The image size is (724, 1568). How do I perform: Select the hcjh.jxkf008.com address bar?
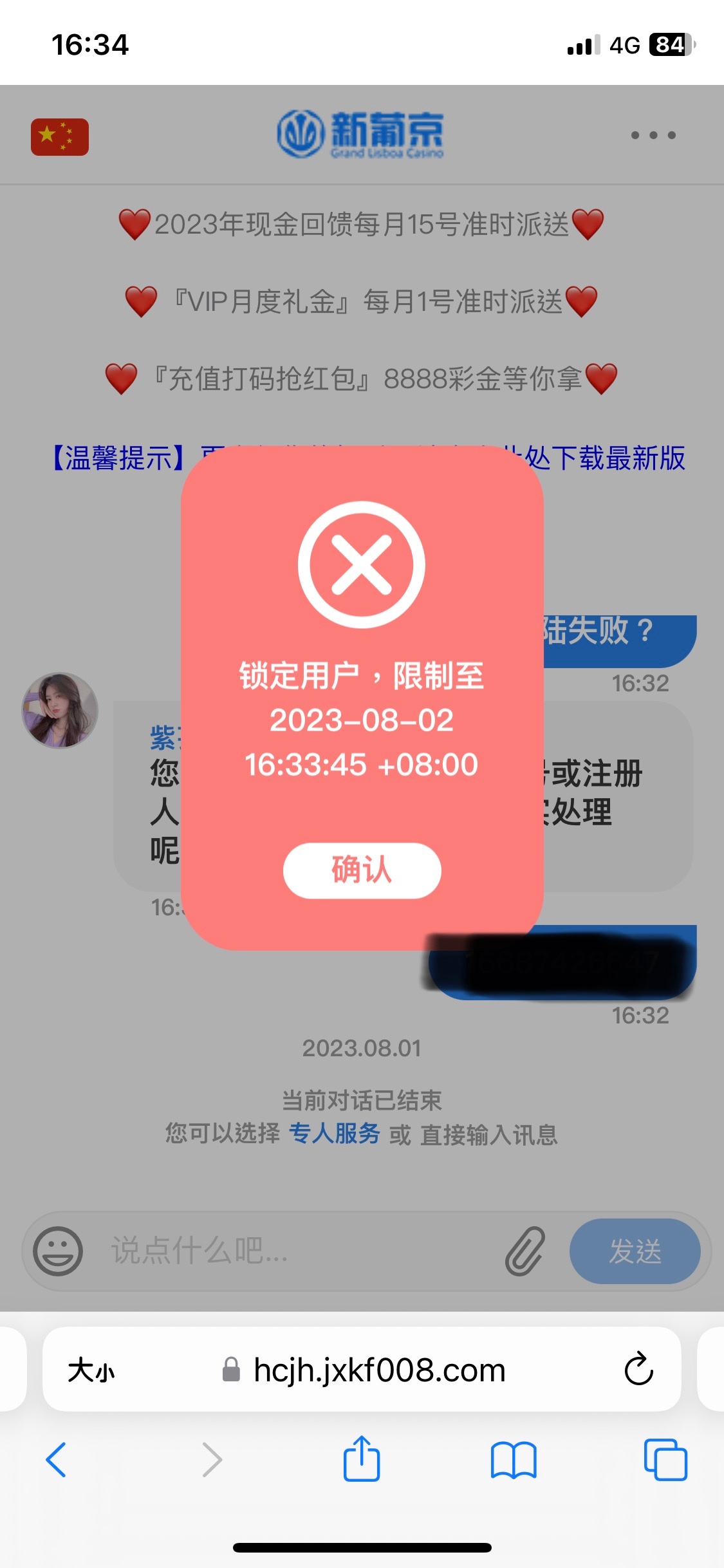pyautogui.click(x=380, y=1370)
